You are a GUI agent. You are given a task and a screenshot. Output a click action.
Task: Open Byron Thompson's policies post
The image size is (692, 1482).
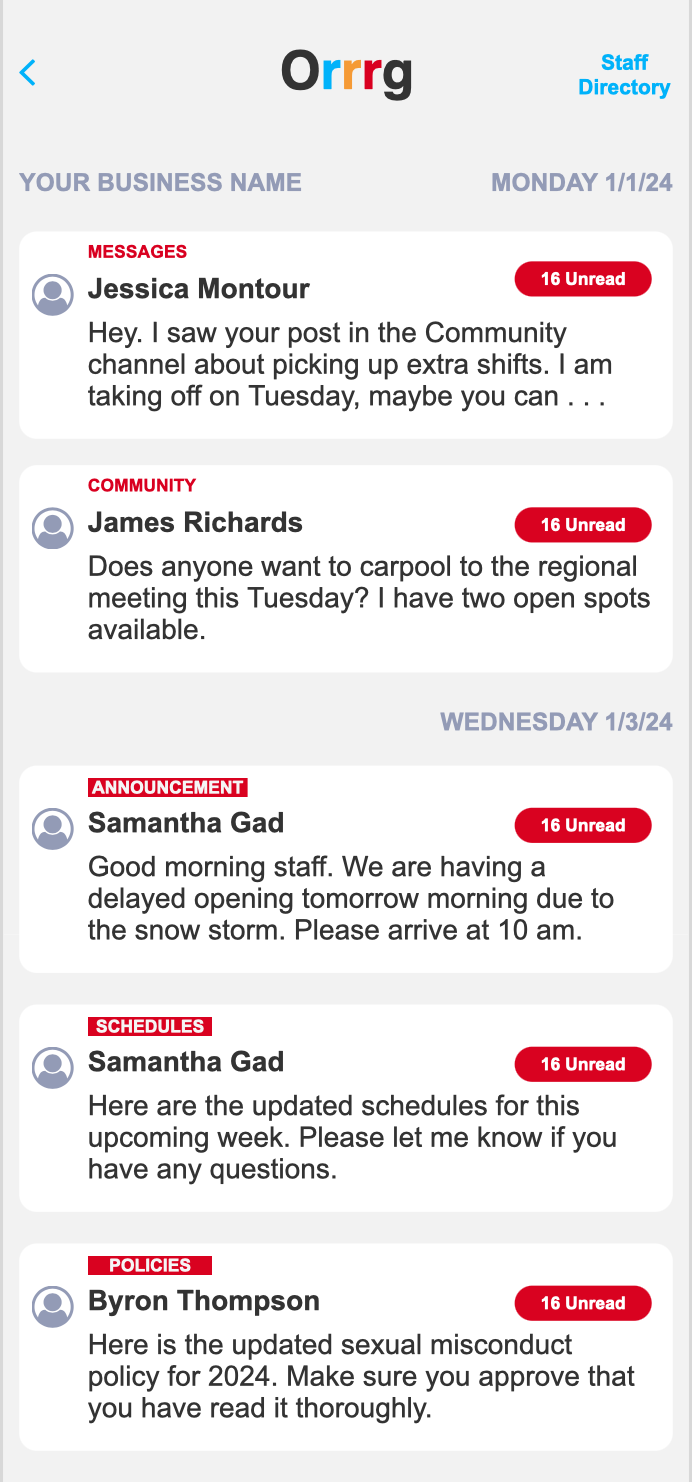345,1347
